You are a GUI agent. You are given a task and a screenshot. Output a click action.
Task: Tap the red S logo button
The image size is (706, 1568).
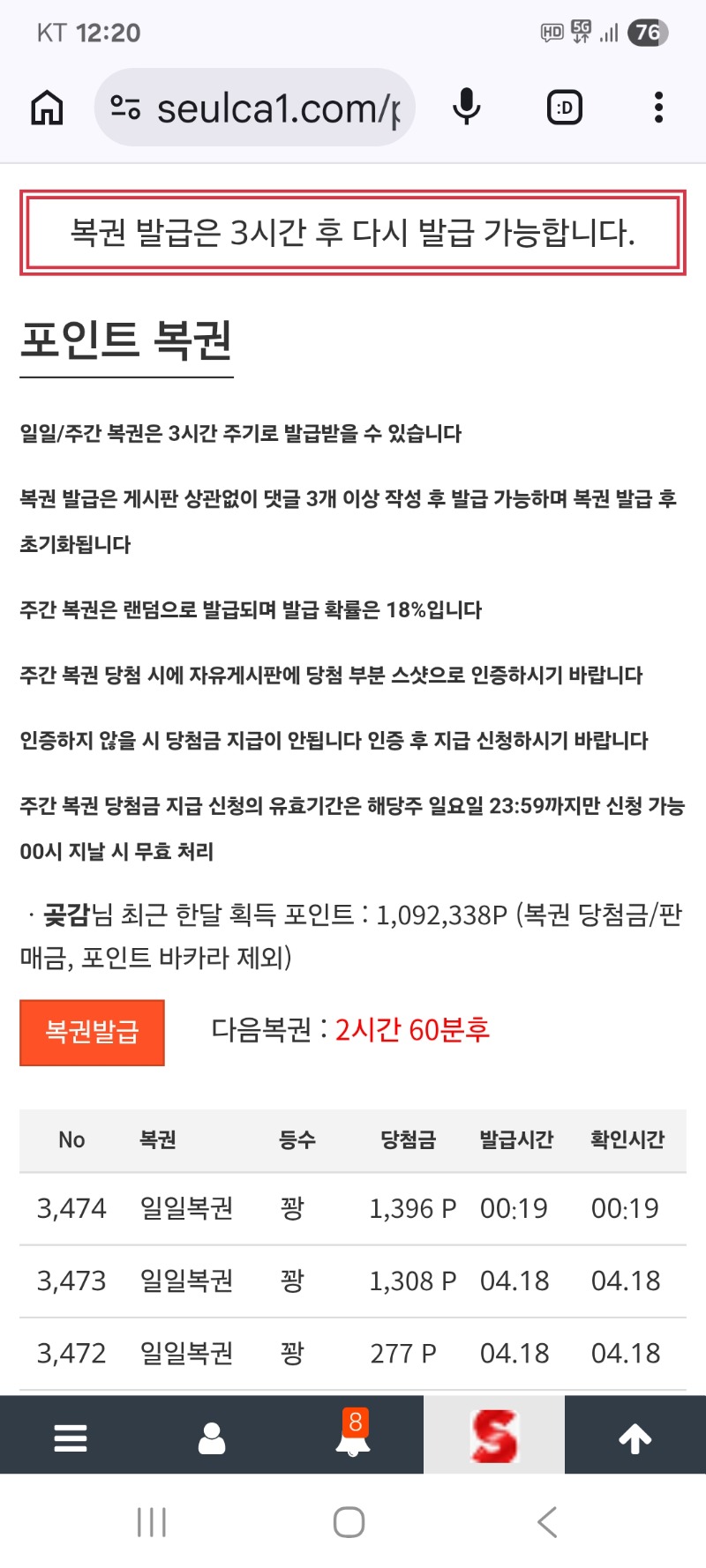tap(494, 1436)
